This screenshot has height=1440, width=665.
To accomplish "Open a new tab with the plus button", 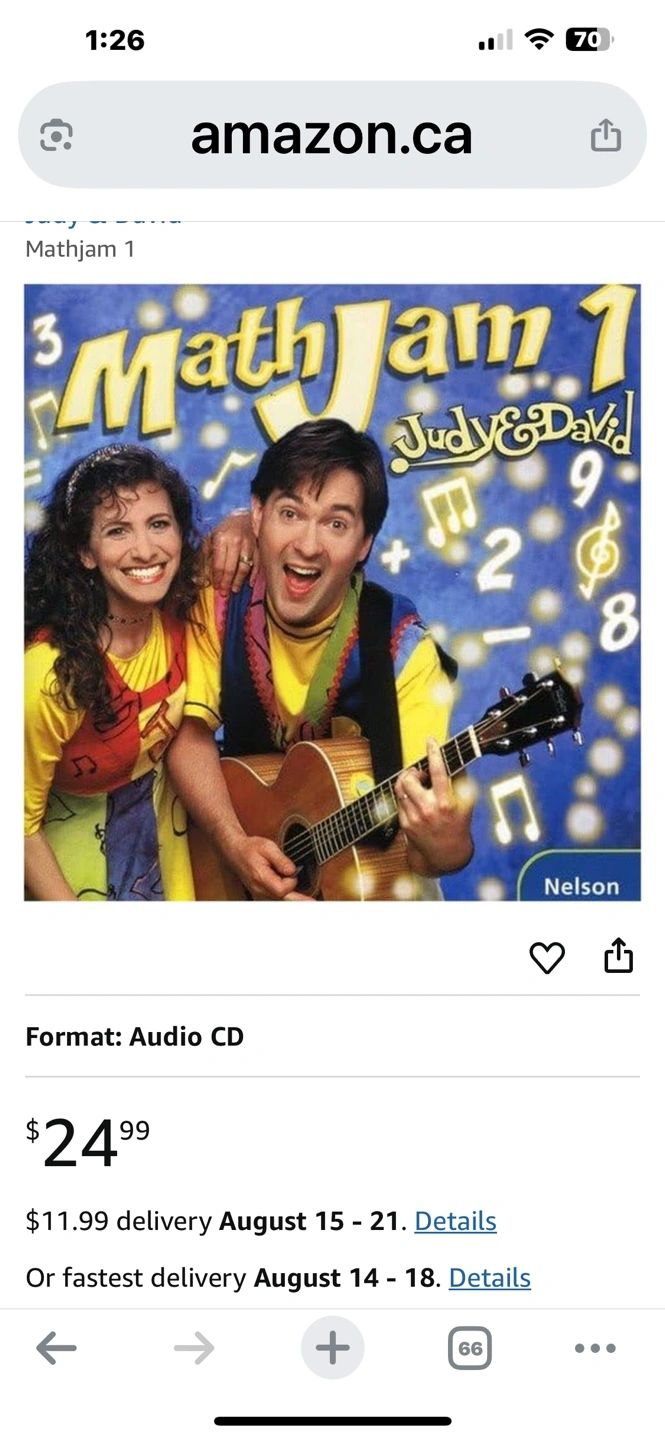I will point(333,1348).
